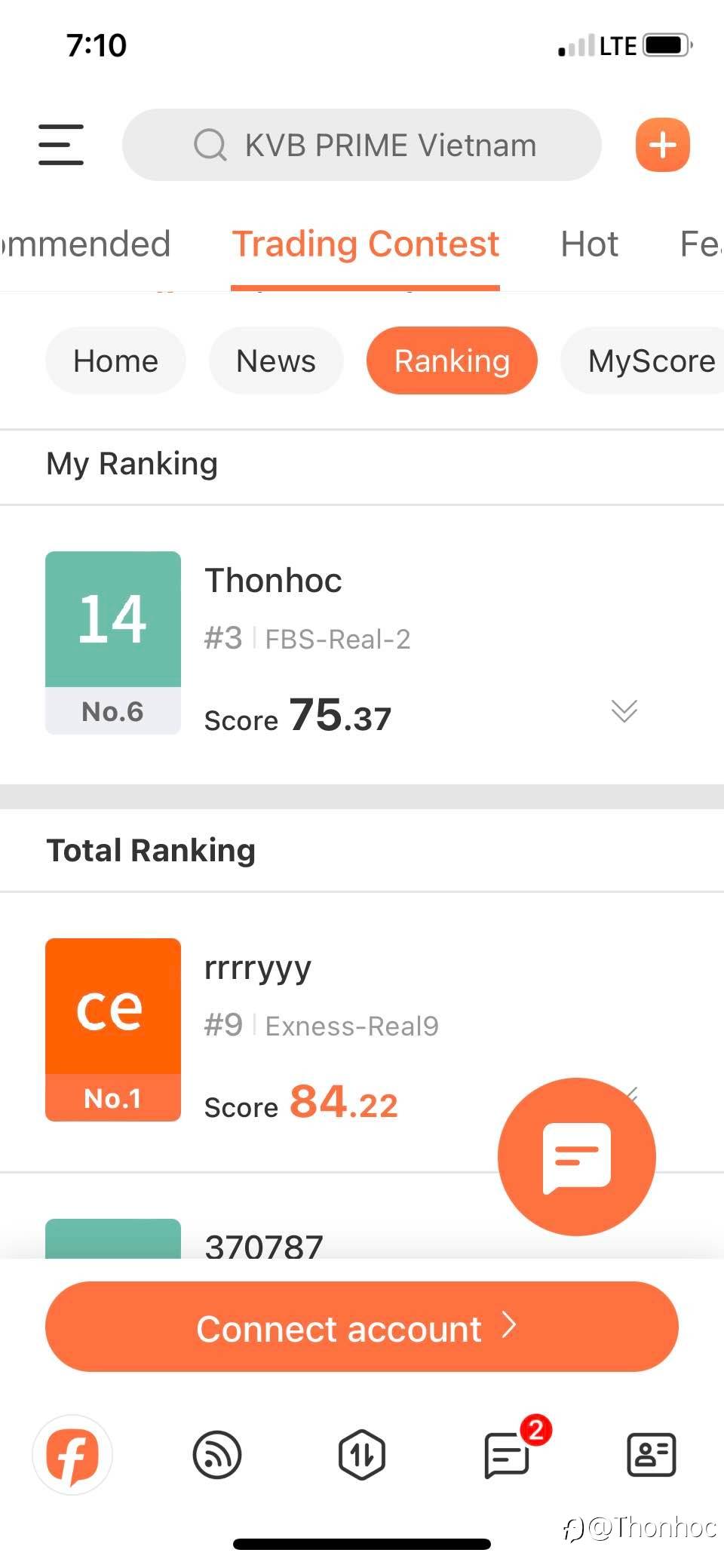The image size is (724, 1568).
Task: Select the Ranking chip
Action: point(452,361)
